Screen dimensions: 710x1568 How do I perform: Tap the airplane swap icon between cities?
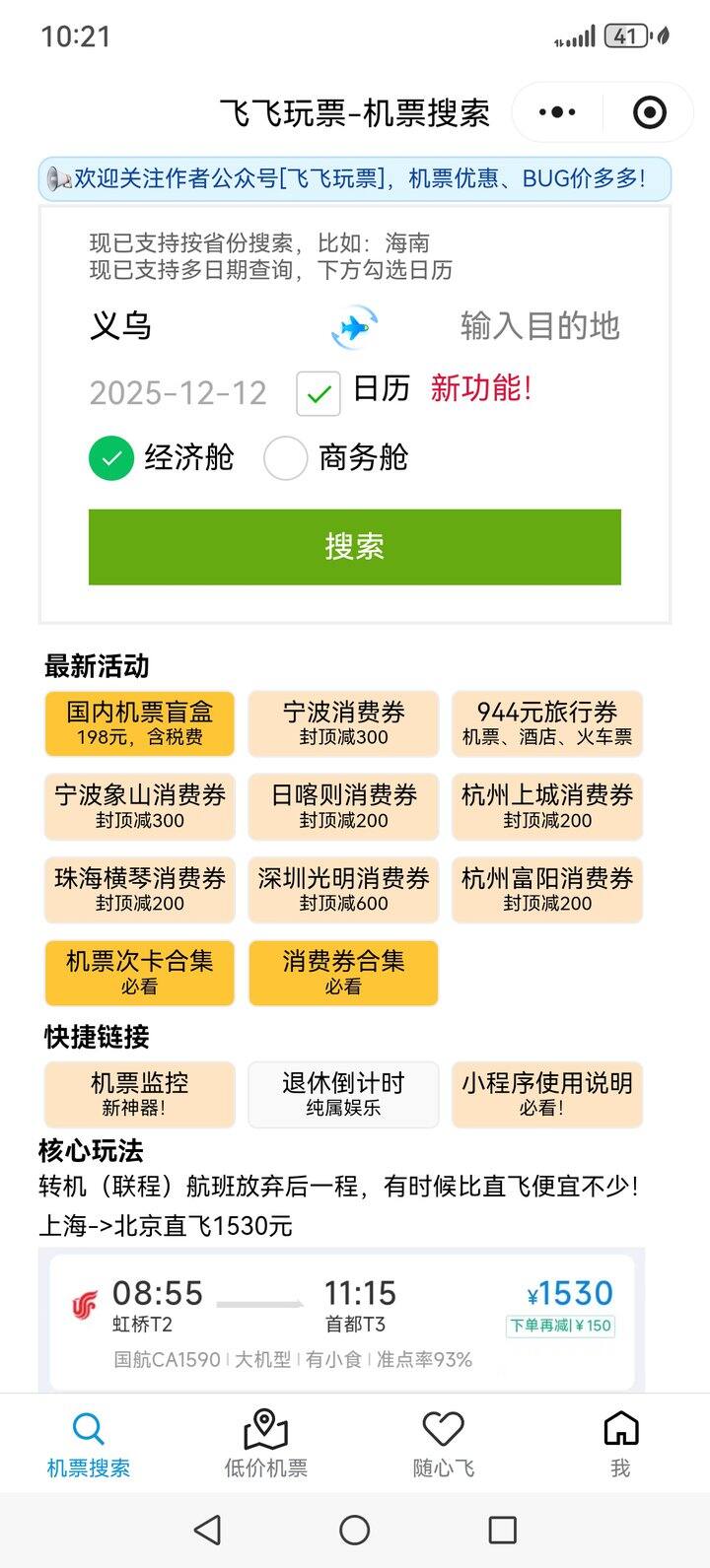pos(352,328)
